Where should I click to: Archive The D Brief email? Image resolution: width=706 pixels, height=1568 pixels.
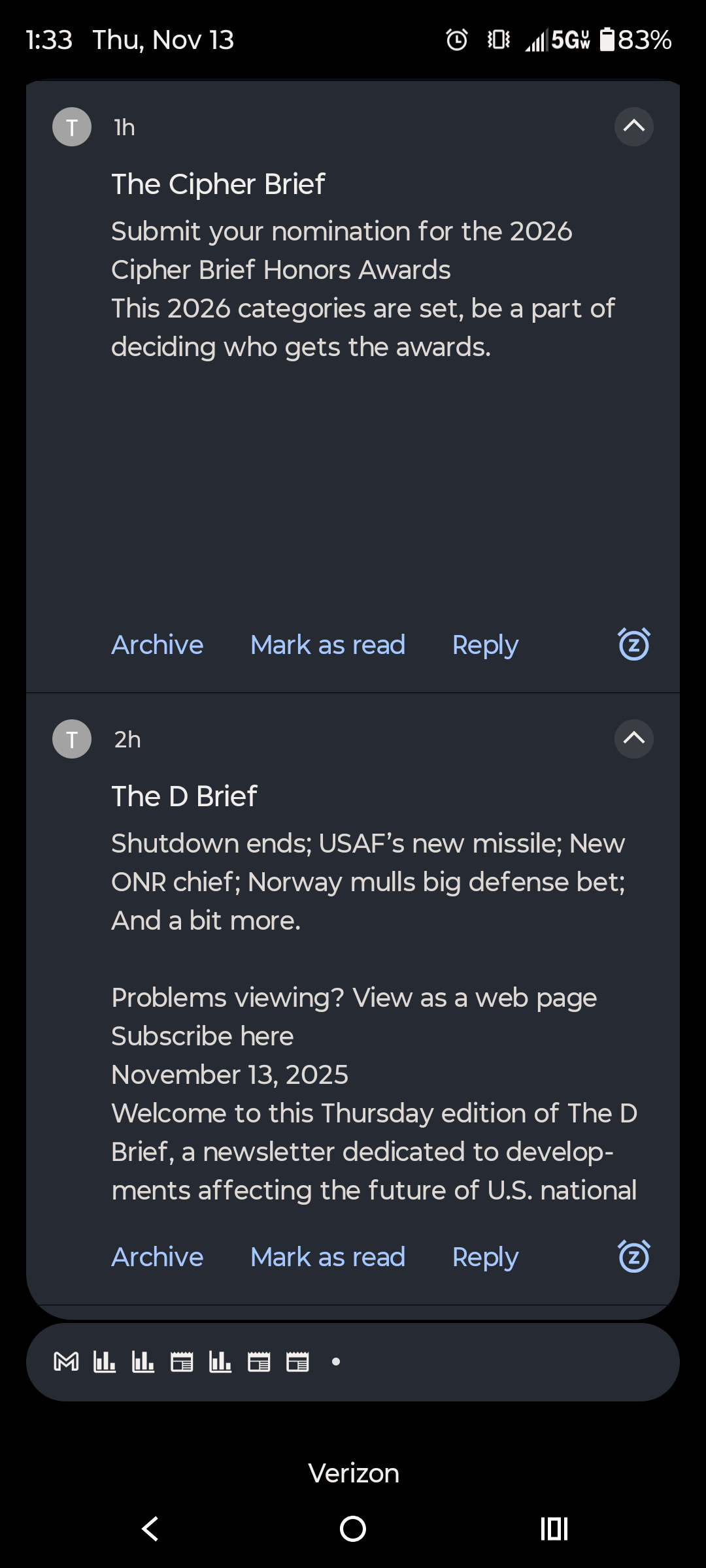[x=158, y=1257]
